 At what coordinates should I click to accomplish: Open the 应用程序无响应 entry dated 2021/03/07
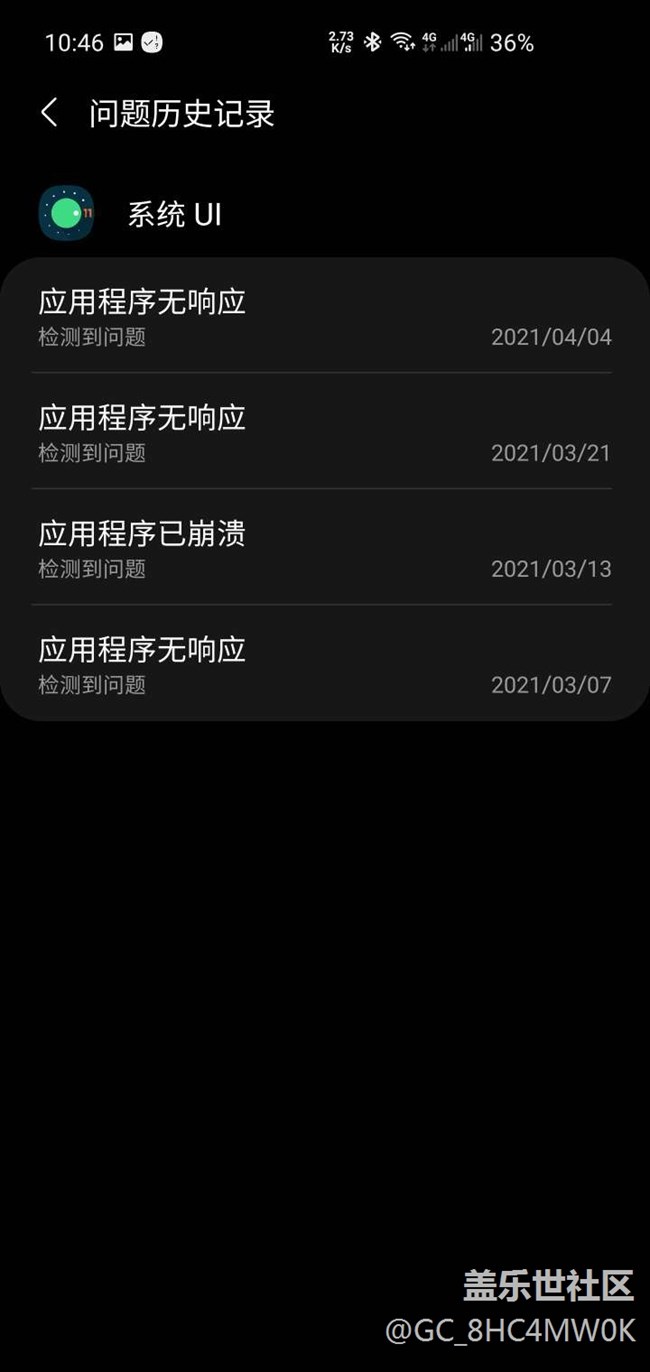[x=323, y=665]
